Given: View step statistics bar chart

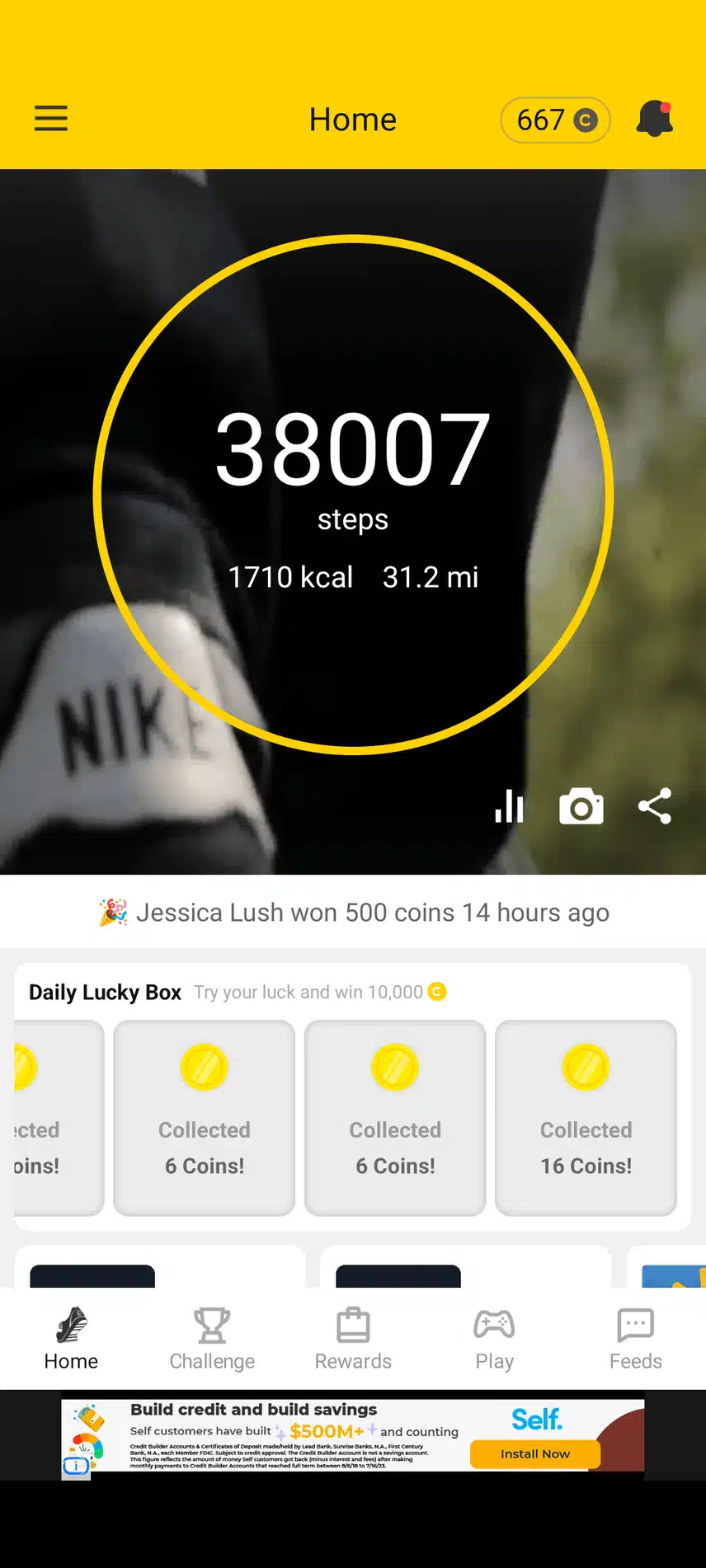Looking at the screenshot, I should [509, 806].
